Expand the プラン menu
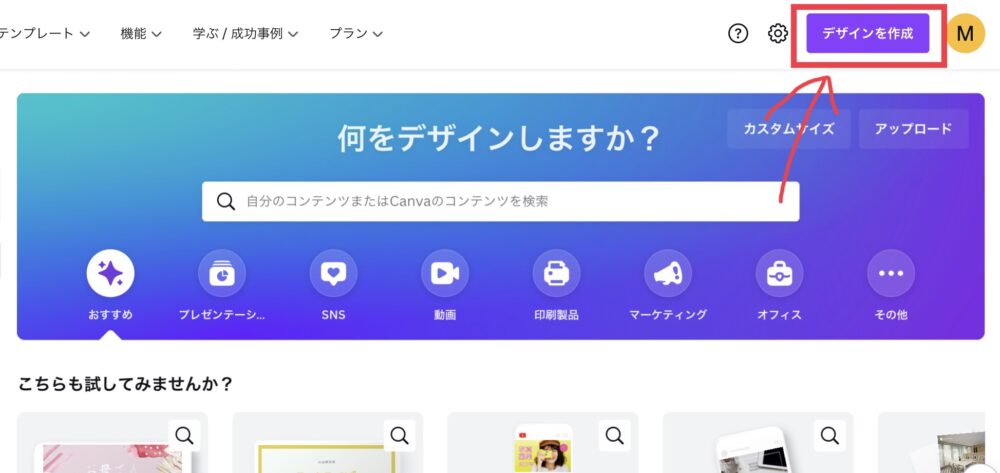The width and height of the screenshot is (1000, 473). click(356, 33)
